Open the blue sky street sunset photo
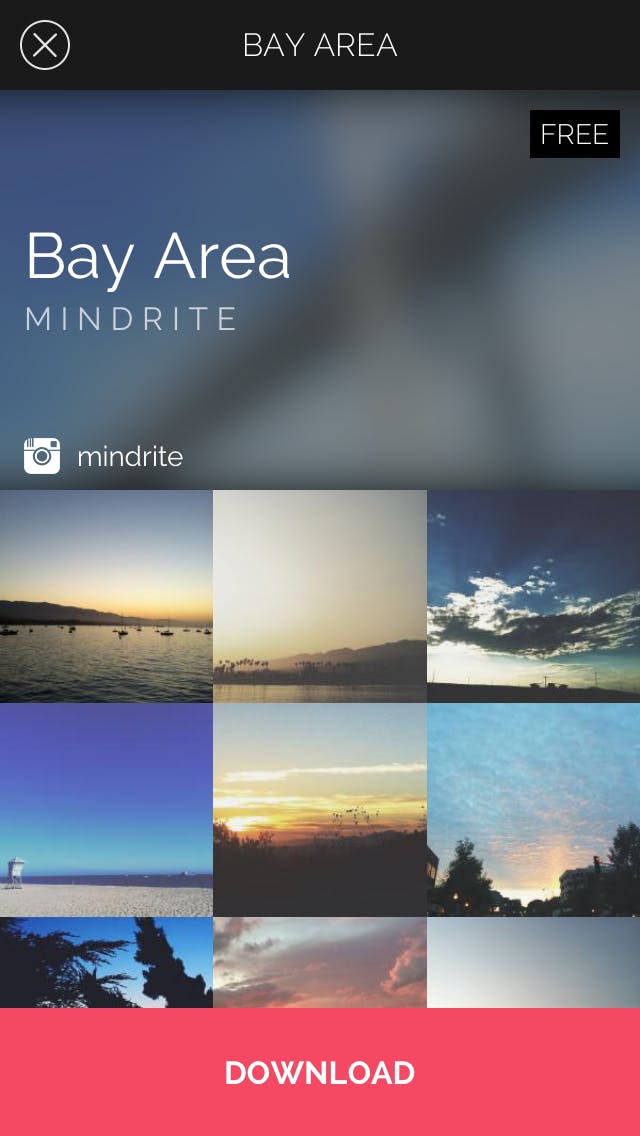The width and height of the screenshot is (640, 1136). tap(533, 809)
